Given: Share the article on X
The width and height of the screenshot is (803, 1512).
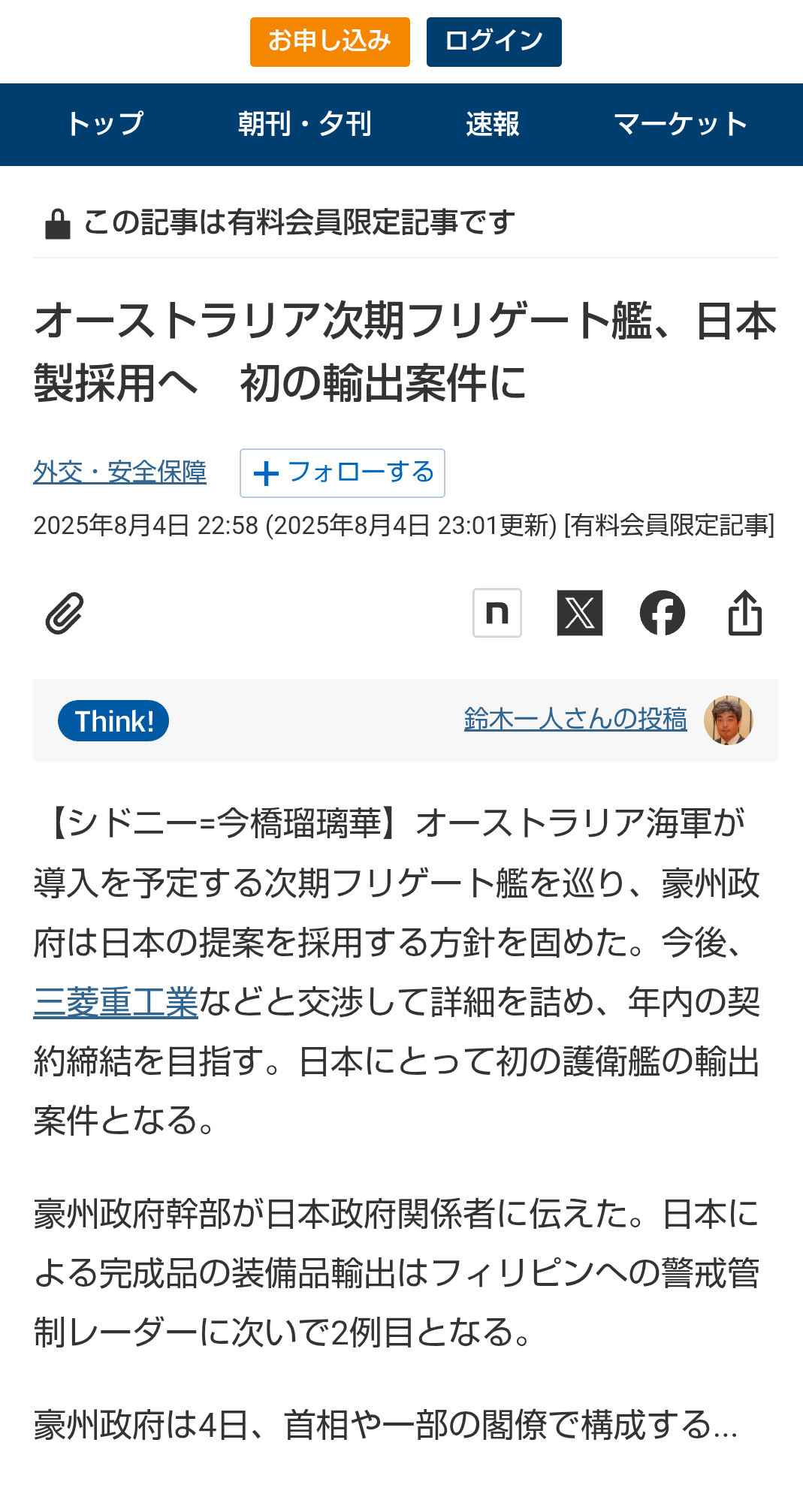Looking at the screenshot, I should click(x=580, y=613).
